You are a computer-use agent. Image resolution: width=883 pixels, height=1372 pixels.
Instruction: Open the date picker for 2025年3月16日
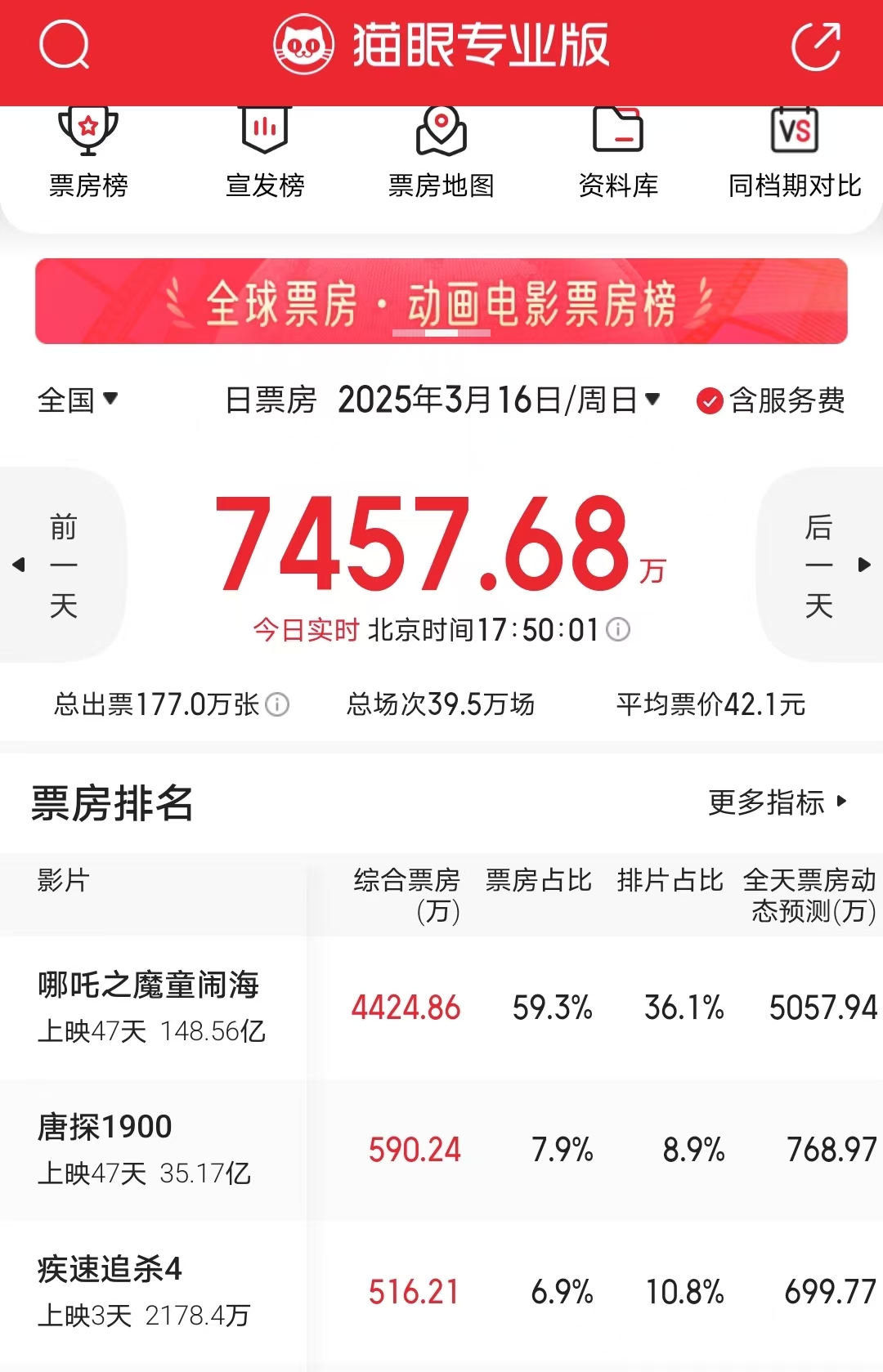point(497,400)
